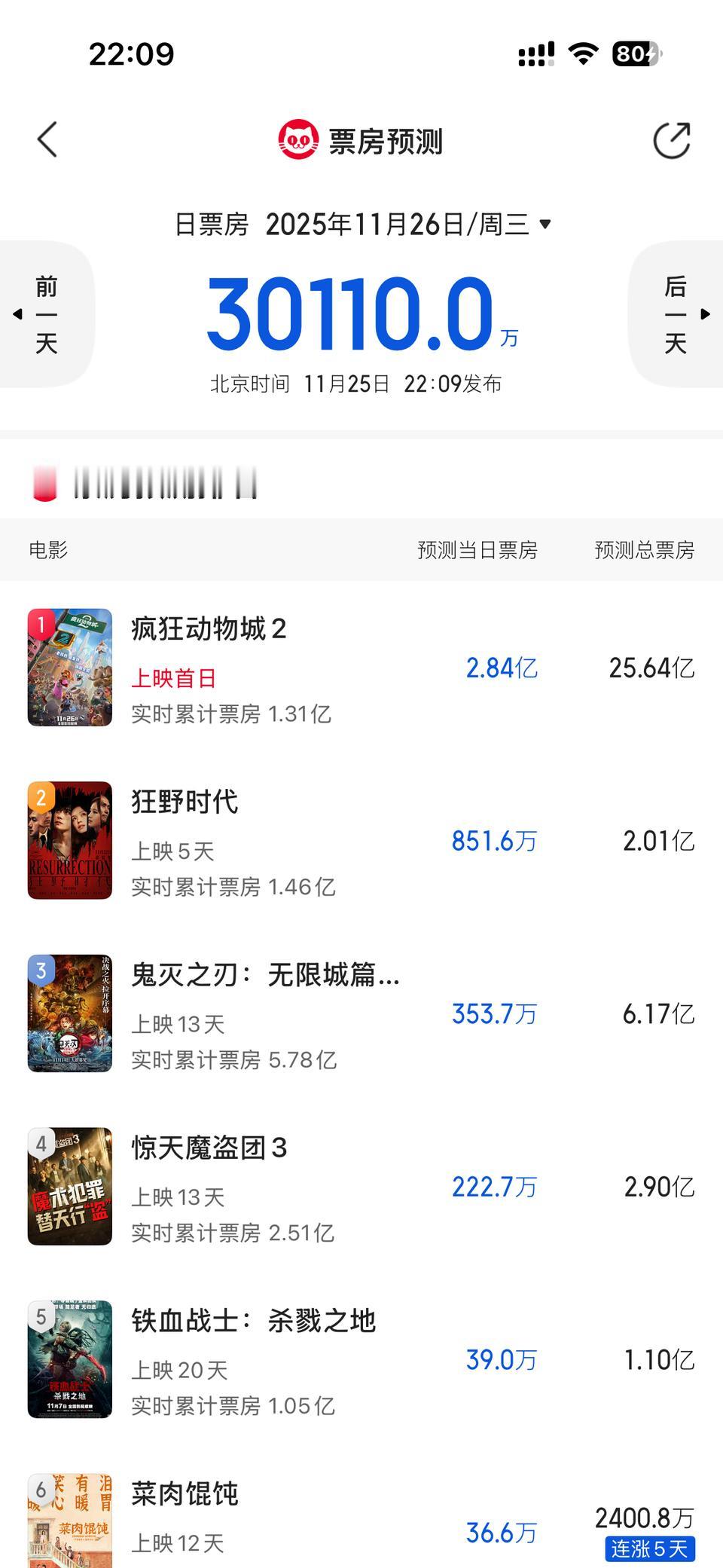Tap the 鬼灭之刃 poster thumbnail
Image resolution: width=723 pixels, height=1568 pixels.
pyautogui.click(x=69, y=1013)
